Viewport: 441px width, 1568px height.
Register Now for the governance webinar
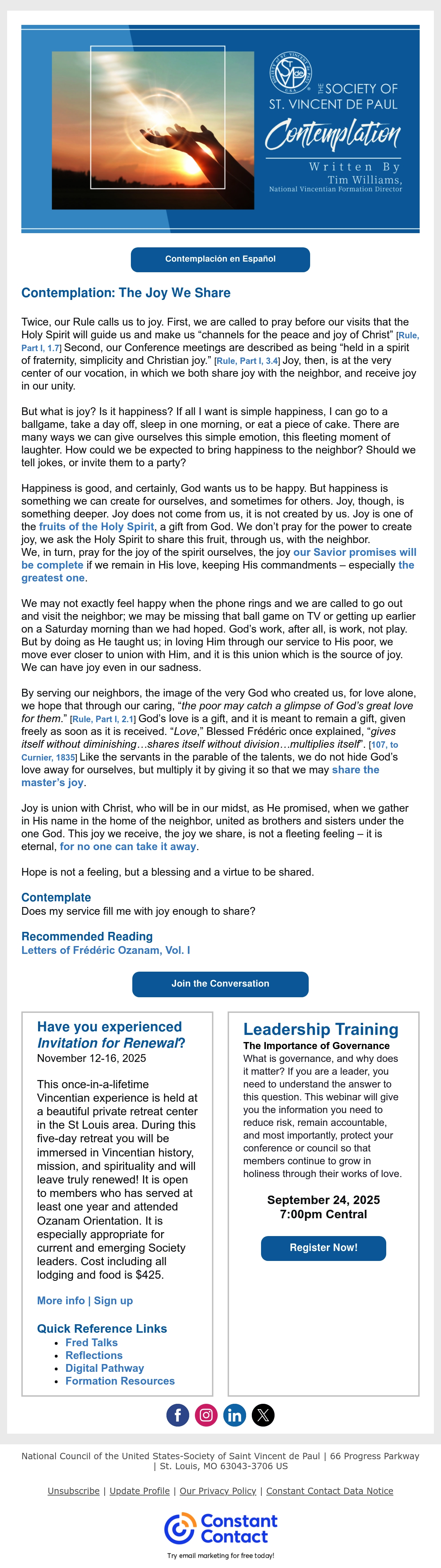[x=323, y=1248]
